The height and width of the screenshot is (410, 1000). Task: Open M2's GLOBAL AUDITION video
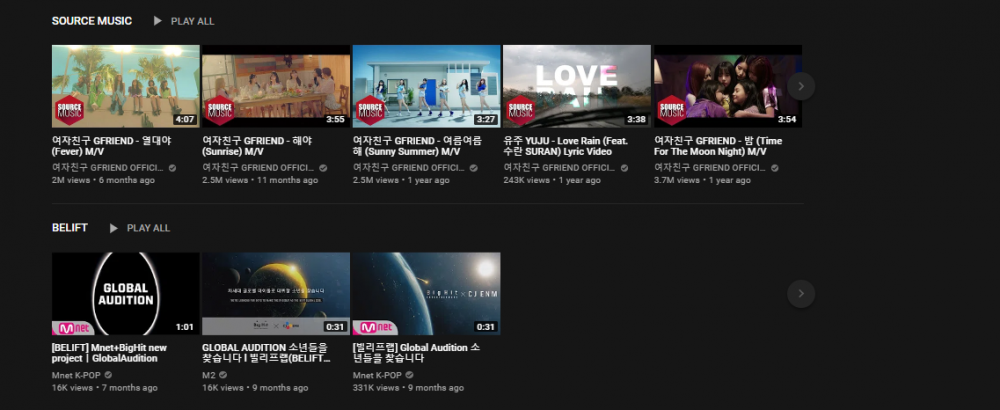pos(275,293)
